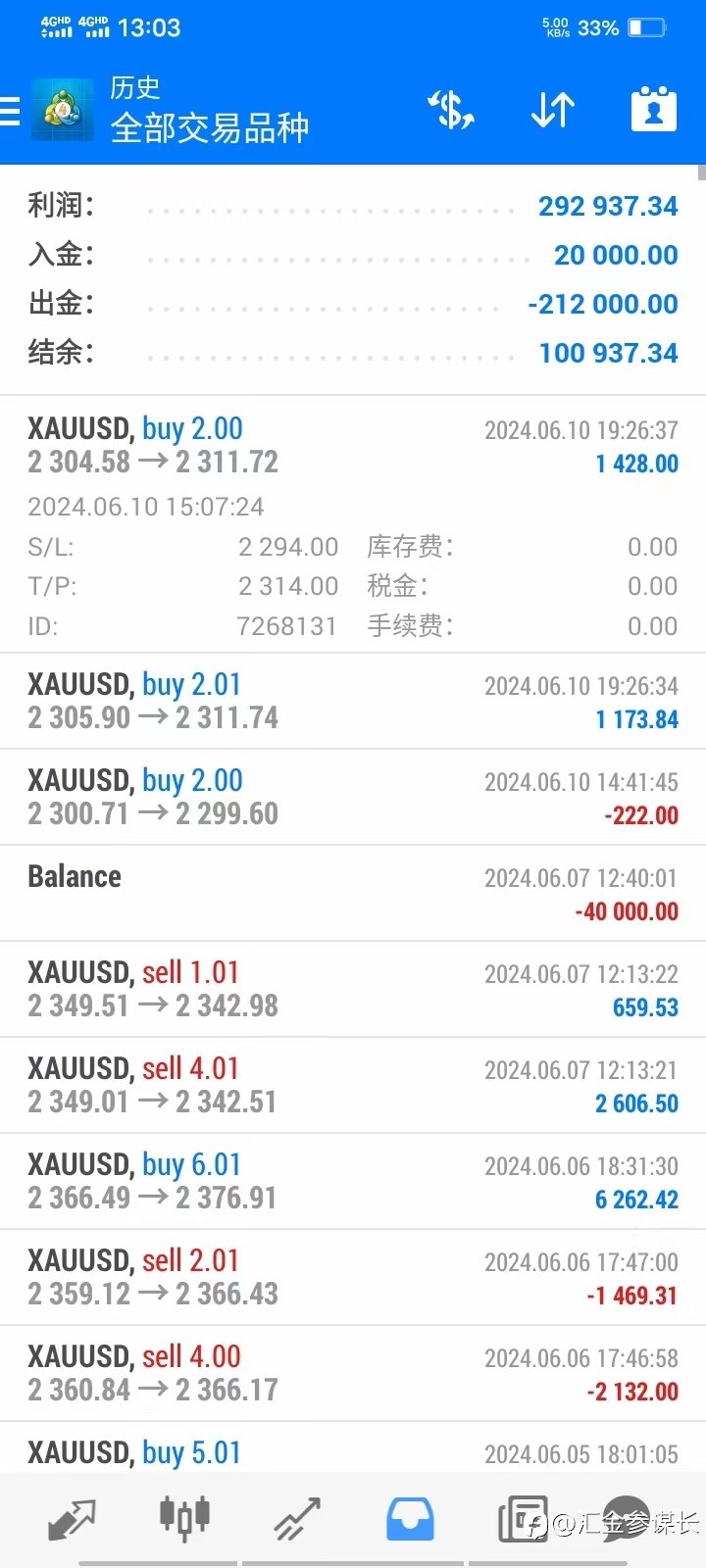
Task: Expand the XAUUSD sell 2.01 -1 469.31 trade
Action: (x=353, y=1278)
